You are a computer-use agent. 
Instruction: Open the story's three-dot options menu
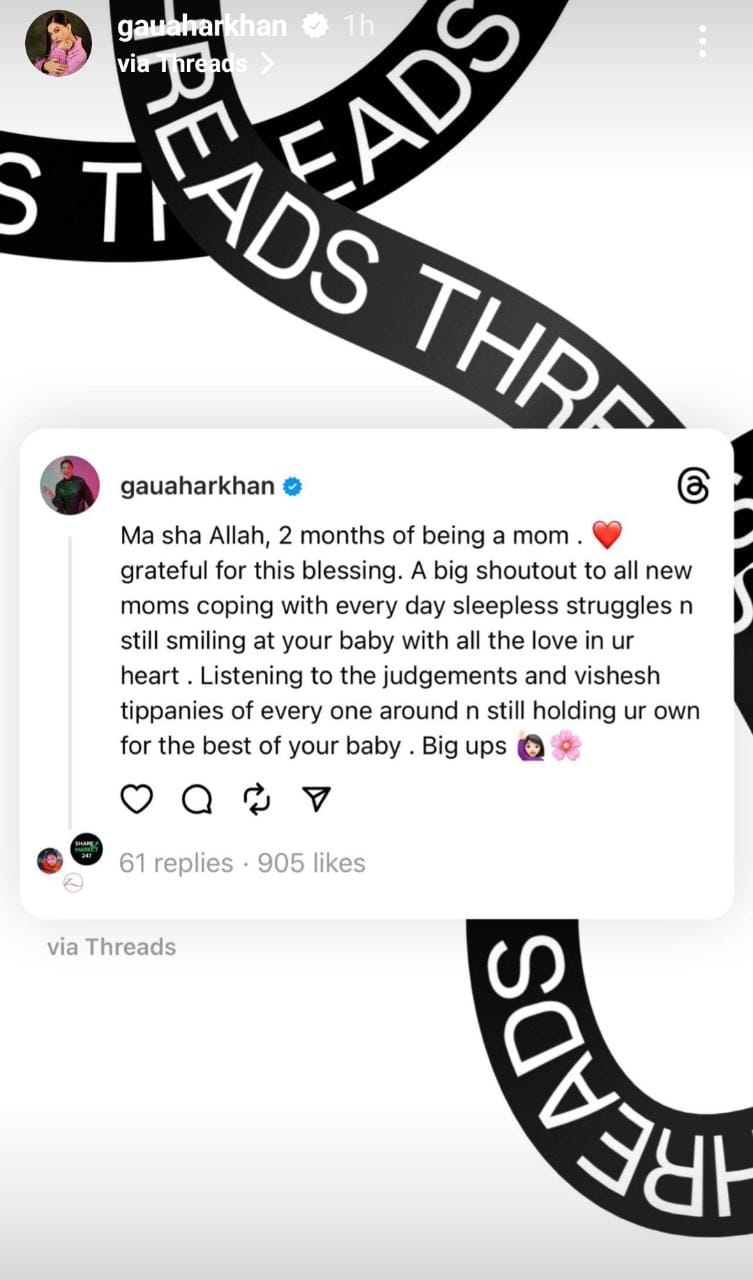703,41
